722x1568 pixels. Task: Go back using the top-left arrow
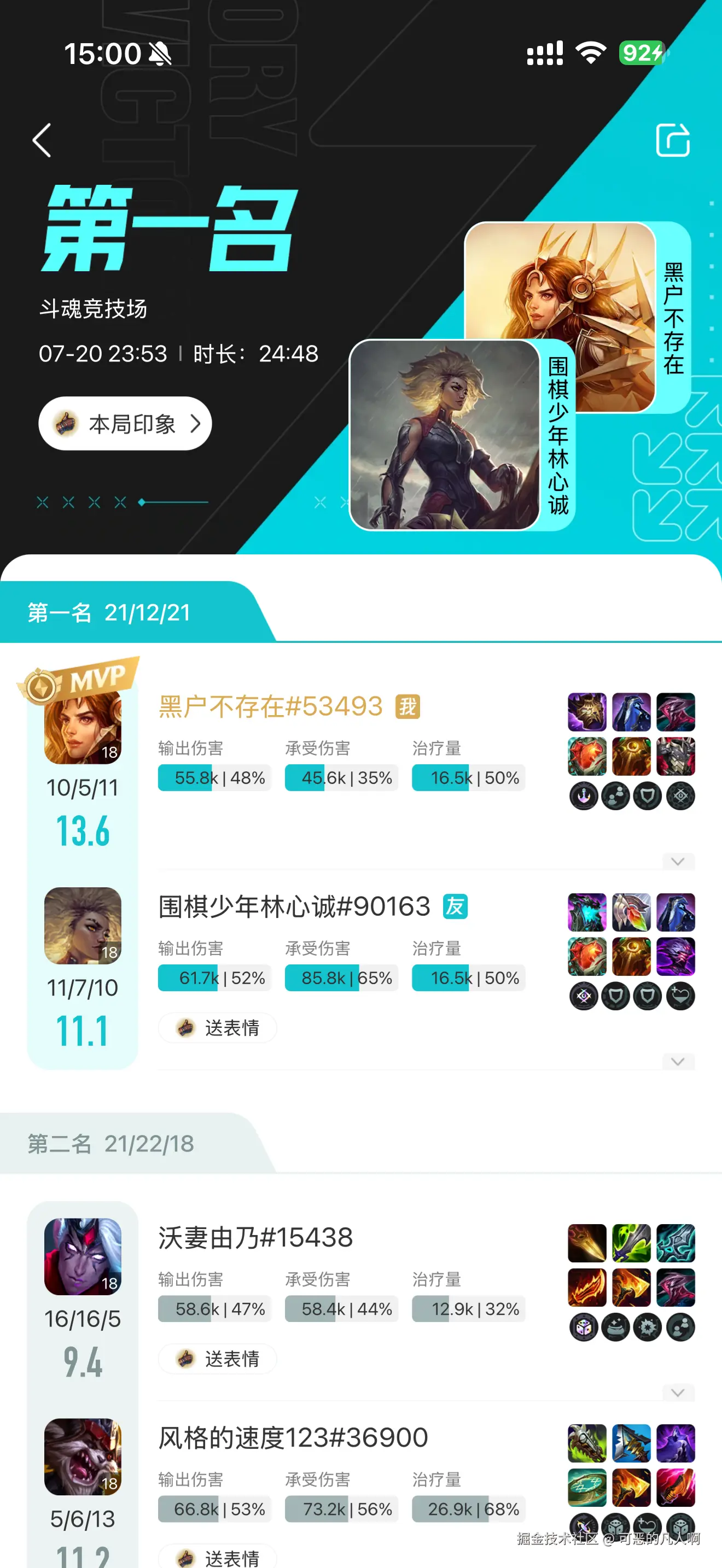[42, 141]
